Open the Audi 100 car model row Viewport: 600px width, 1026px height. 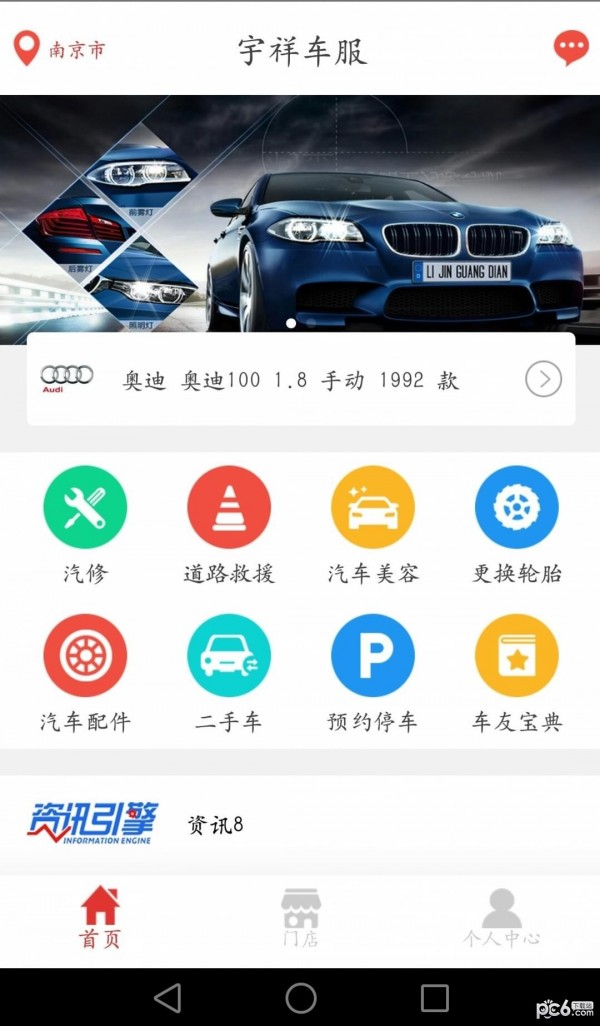[x=300, y=380]
